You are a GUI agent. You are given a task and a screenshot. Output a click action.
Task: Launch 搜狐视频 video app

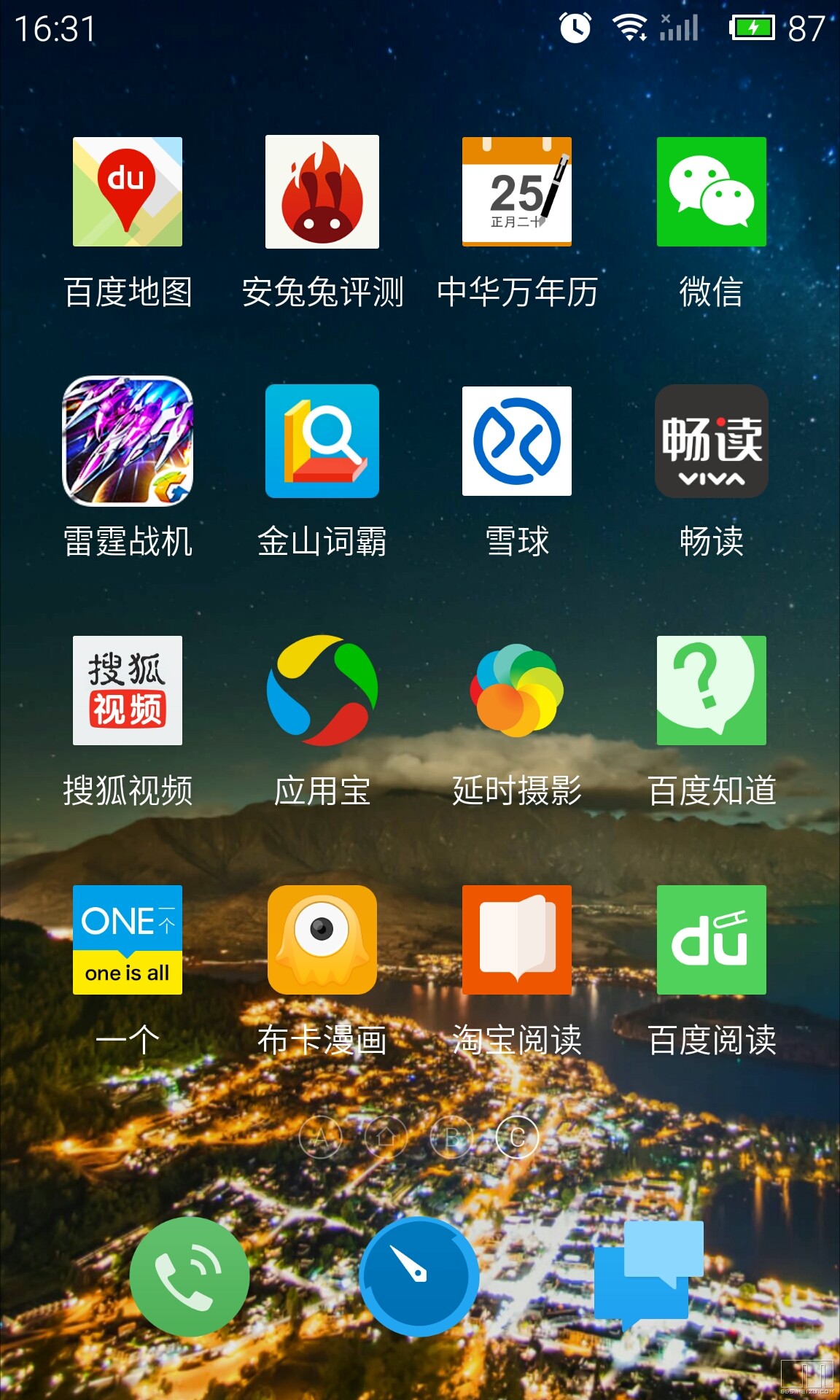[x=128, y=691]
